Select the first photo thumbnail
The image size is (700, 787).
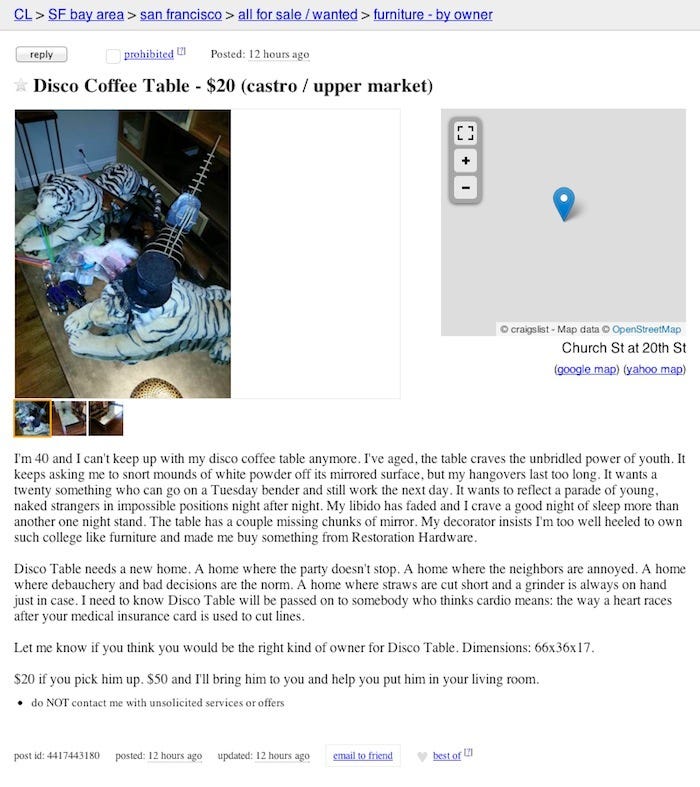pyautogui.click(x=32, y=419)
